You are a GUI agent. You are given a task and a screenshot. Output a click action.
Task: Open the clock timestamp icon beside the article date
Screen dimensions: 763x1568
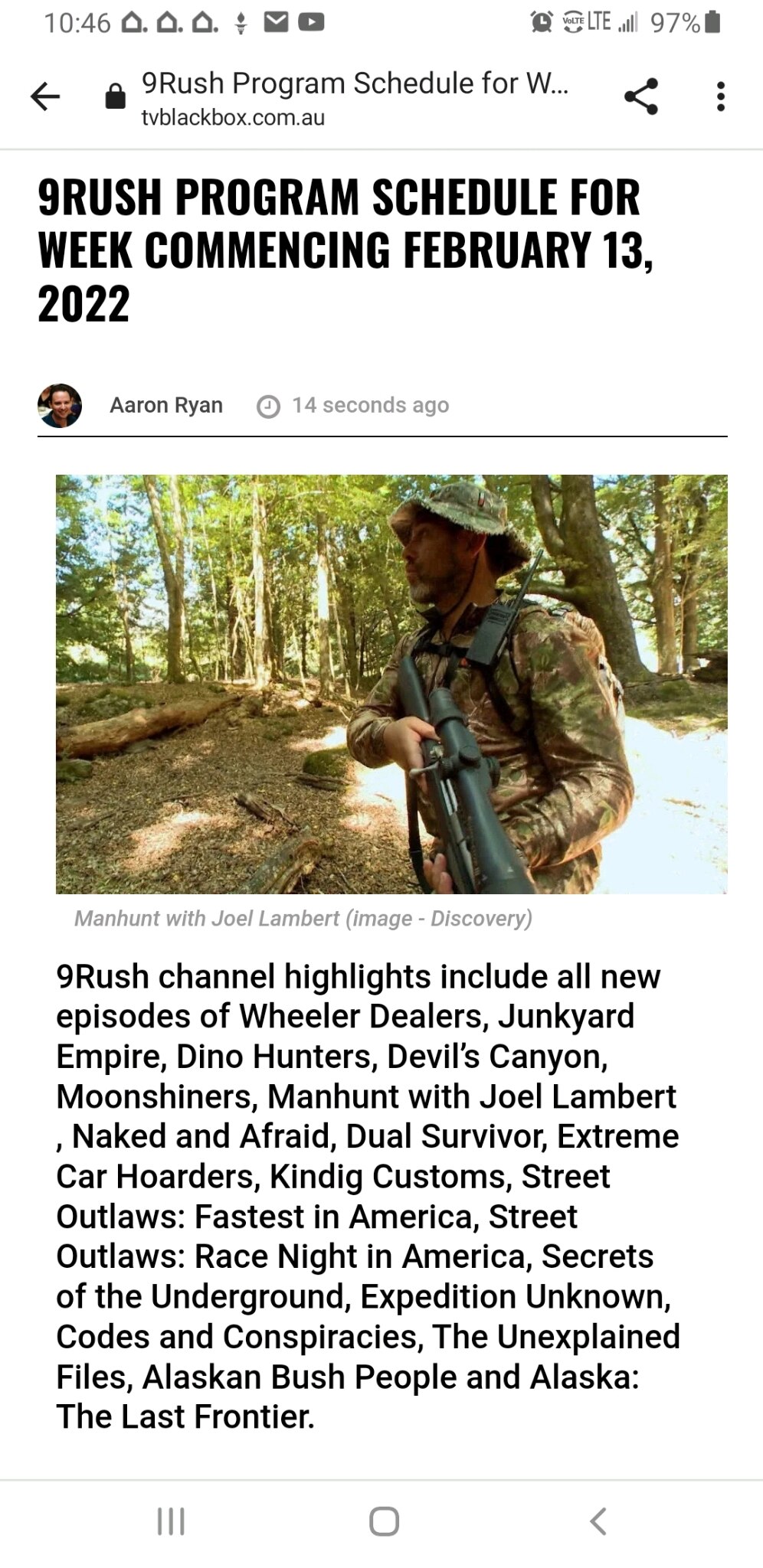click(x=268, y=405)
